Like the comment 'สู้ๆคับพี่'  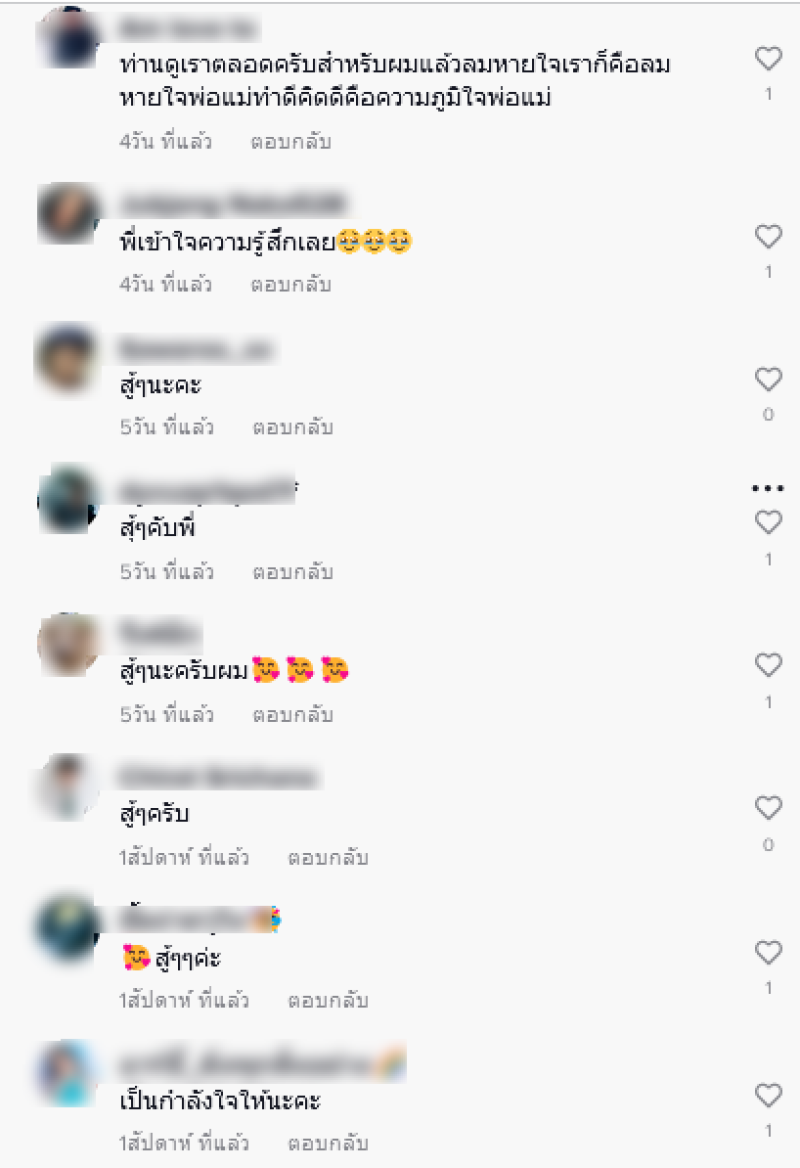tap(768, 523)
